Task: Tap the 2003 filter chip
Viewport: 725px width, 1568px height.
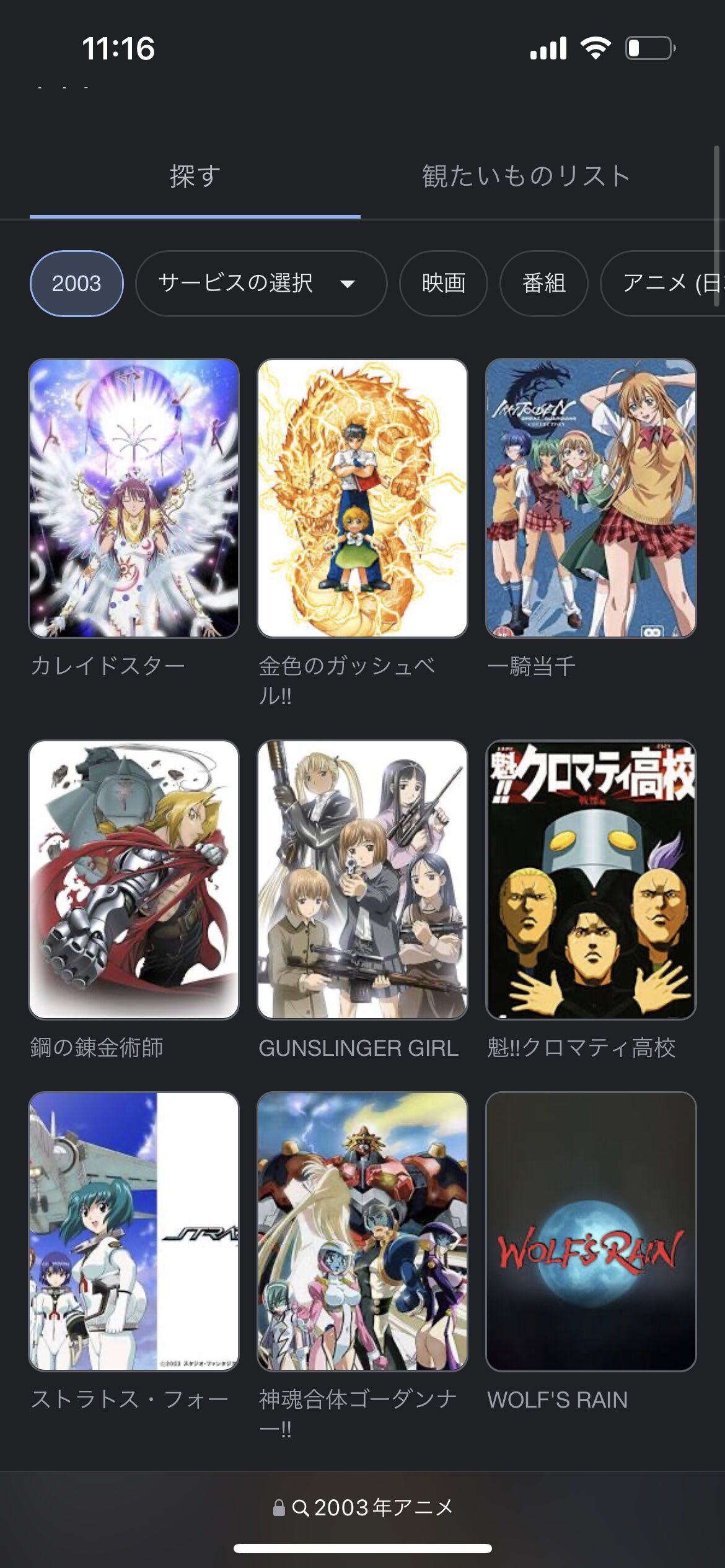Action: click(76, 284)
